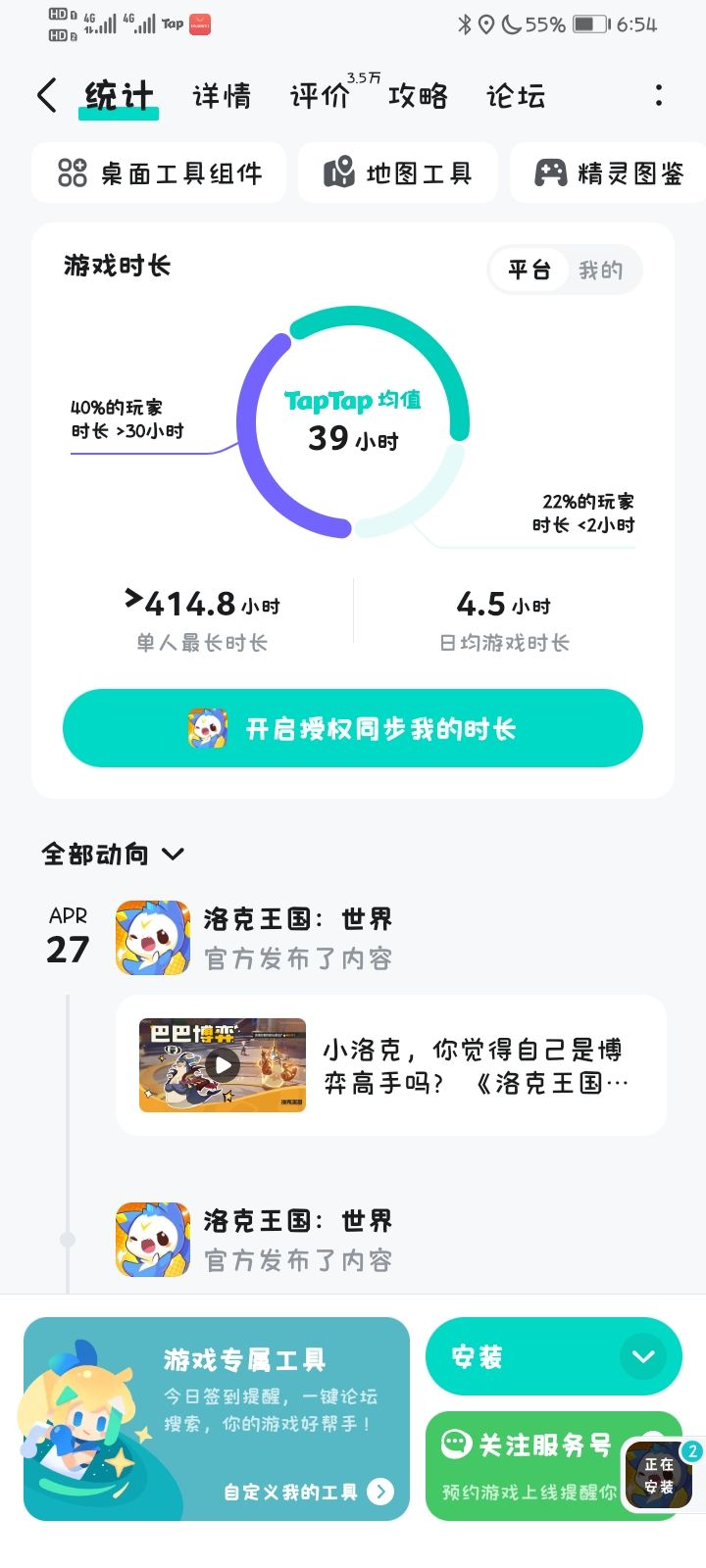This screenshot has width=706, height=1568.
Task: Open the 安装 button's chevron dropdown
Action: [x=644, y=1356]
